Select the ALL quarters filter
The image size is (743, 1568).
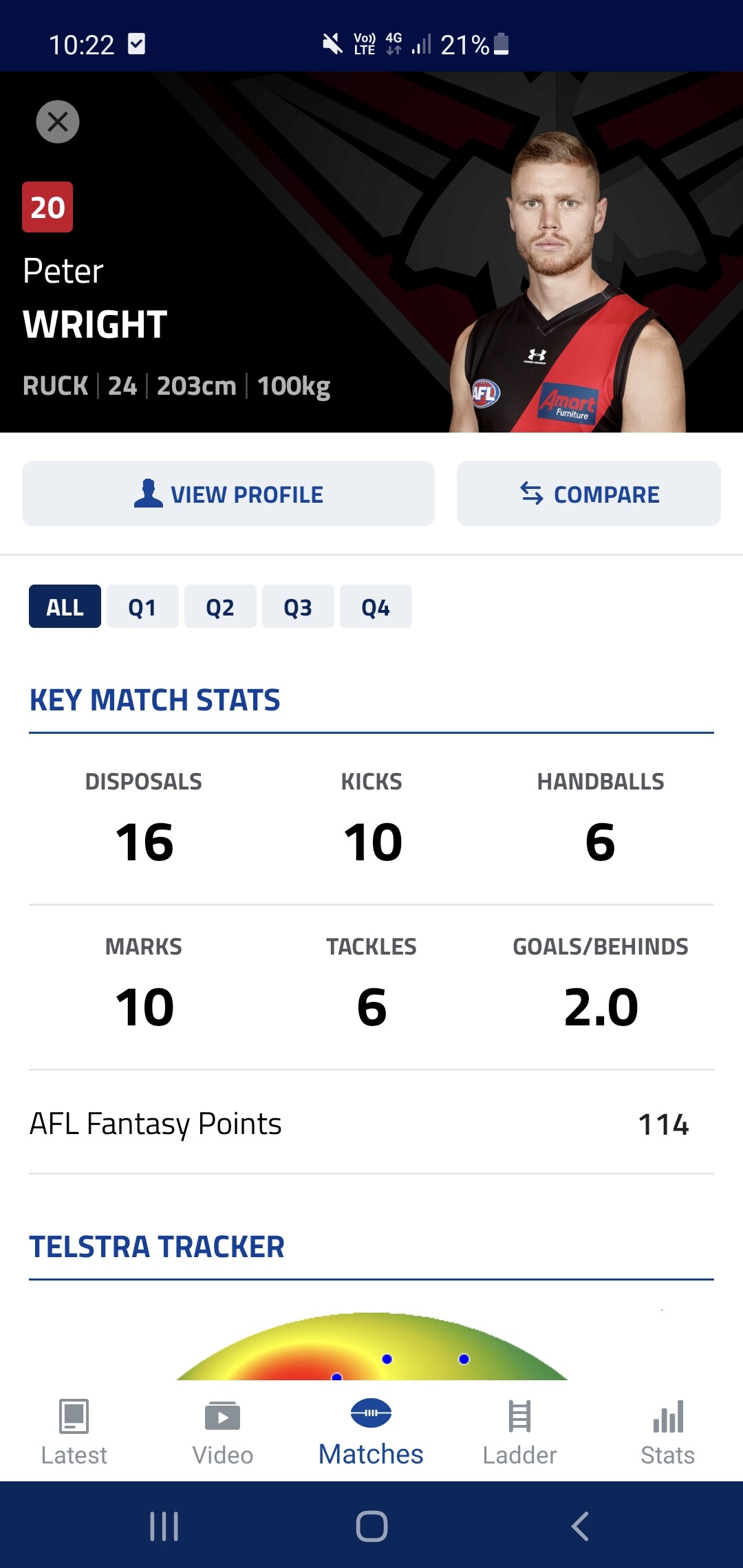point(65,607)
